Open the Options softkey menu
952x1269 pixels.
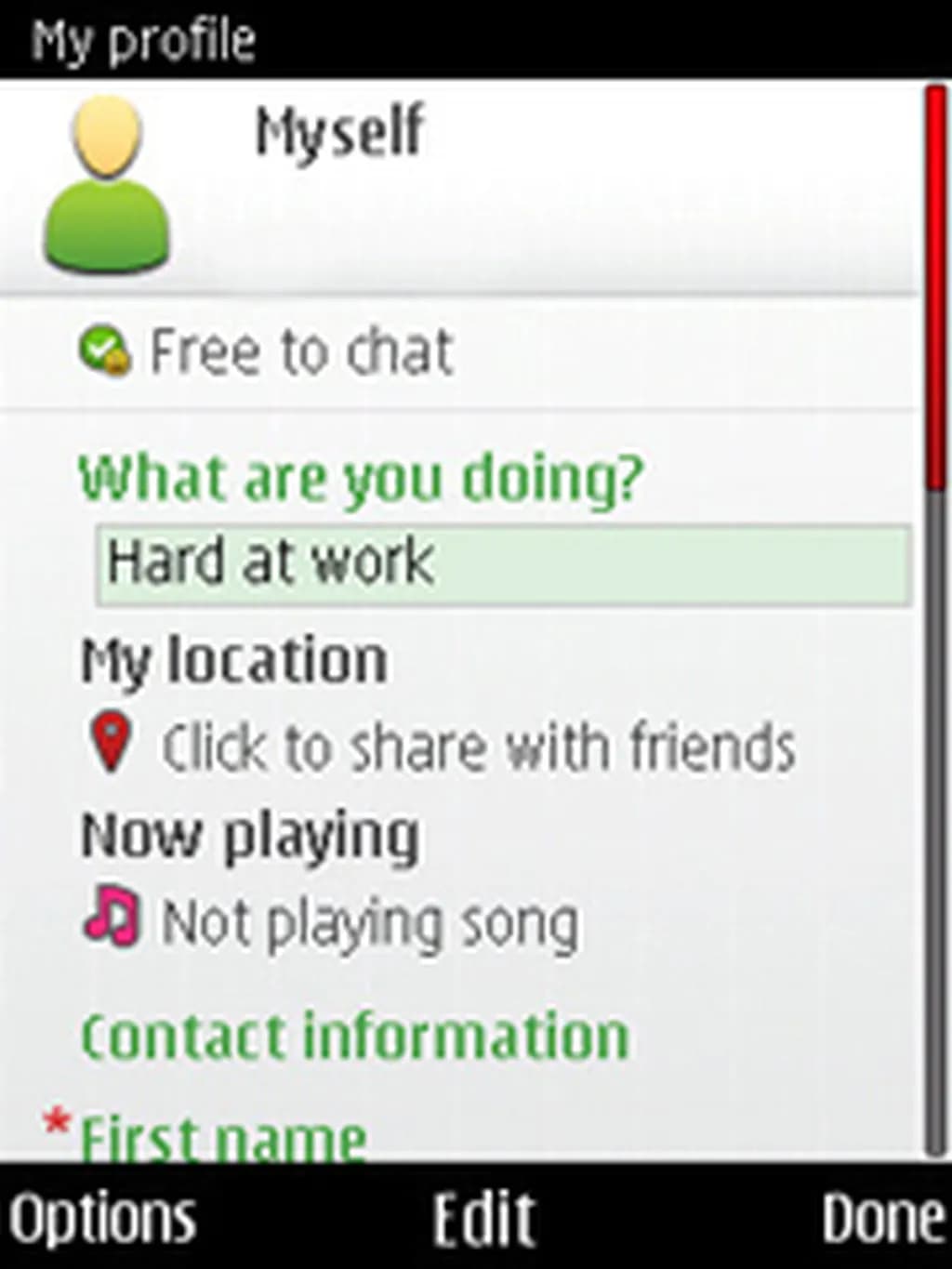pos(102,1218)
